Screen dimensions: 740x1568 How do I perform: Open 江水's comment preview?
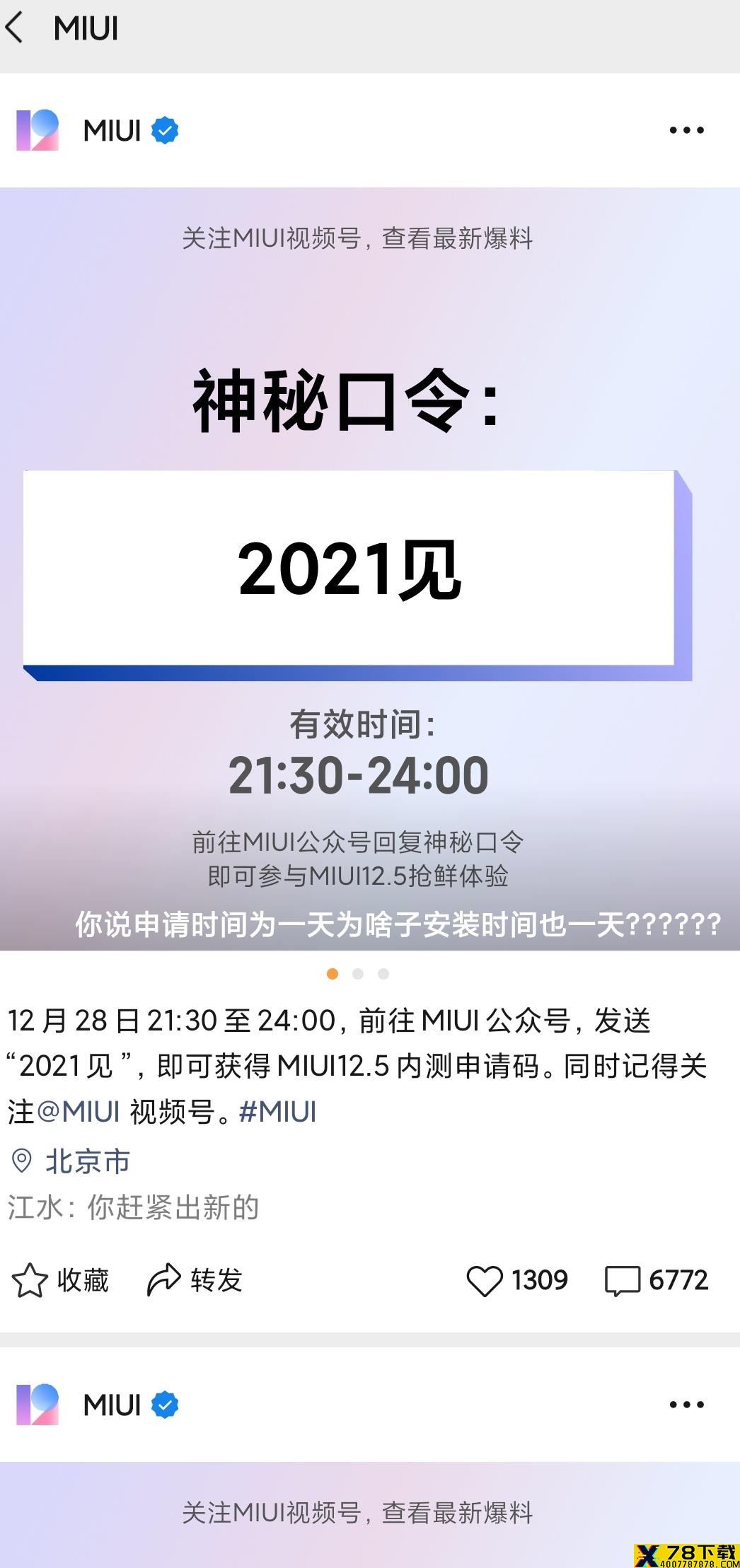click(133, 1207)
